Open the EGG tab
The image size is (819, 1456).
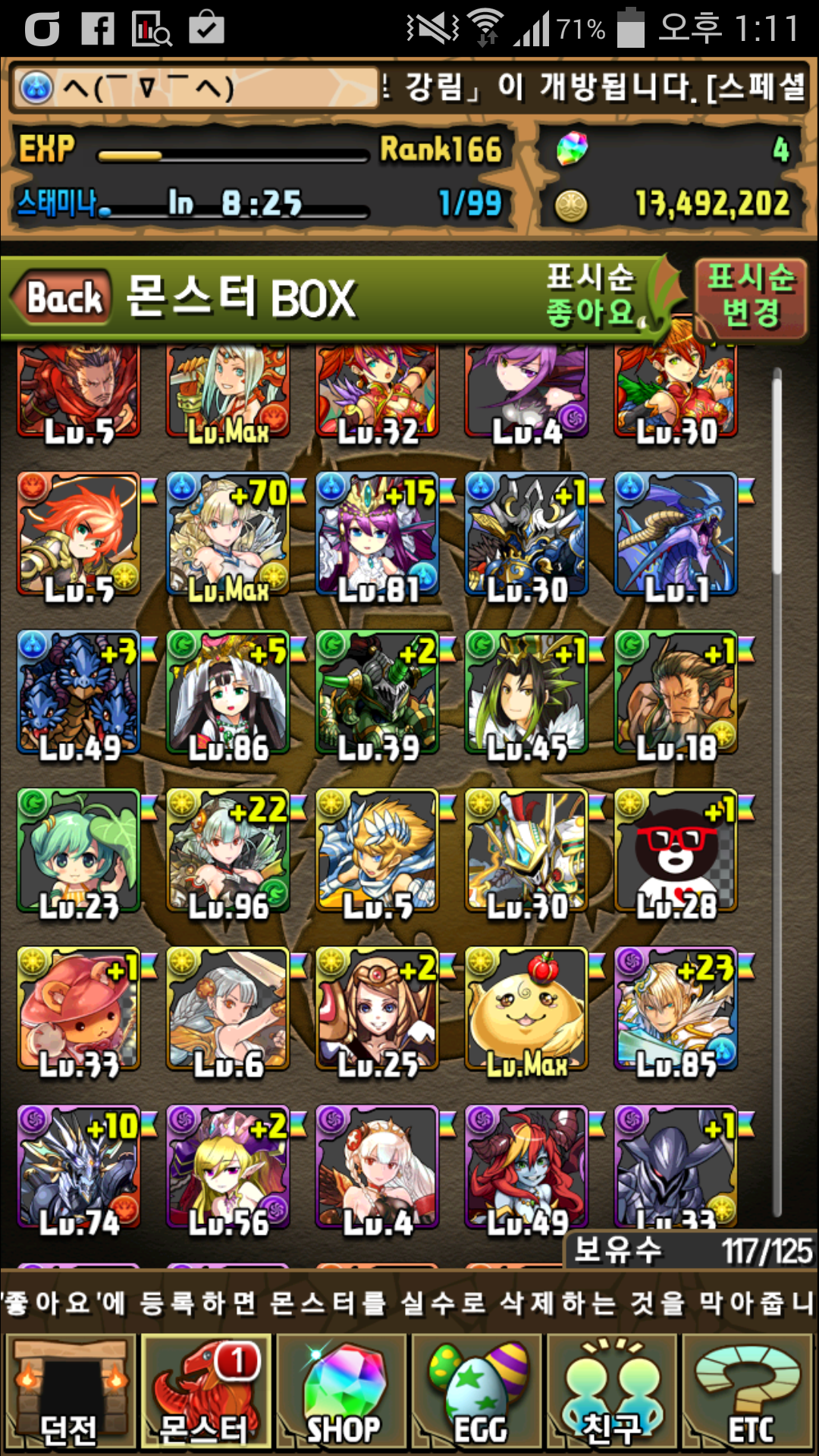pyautogui.click(x=478, y=1392)
